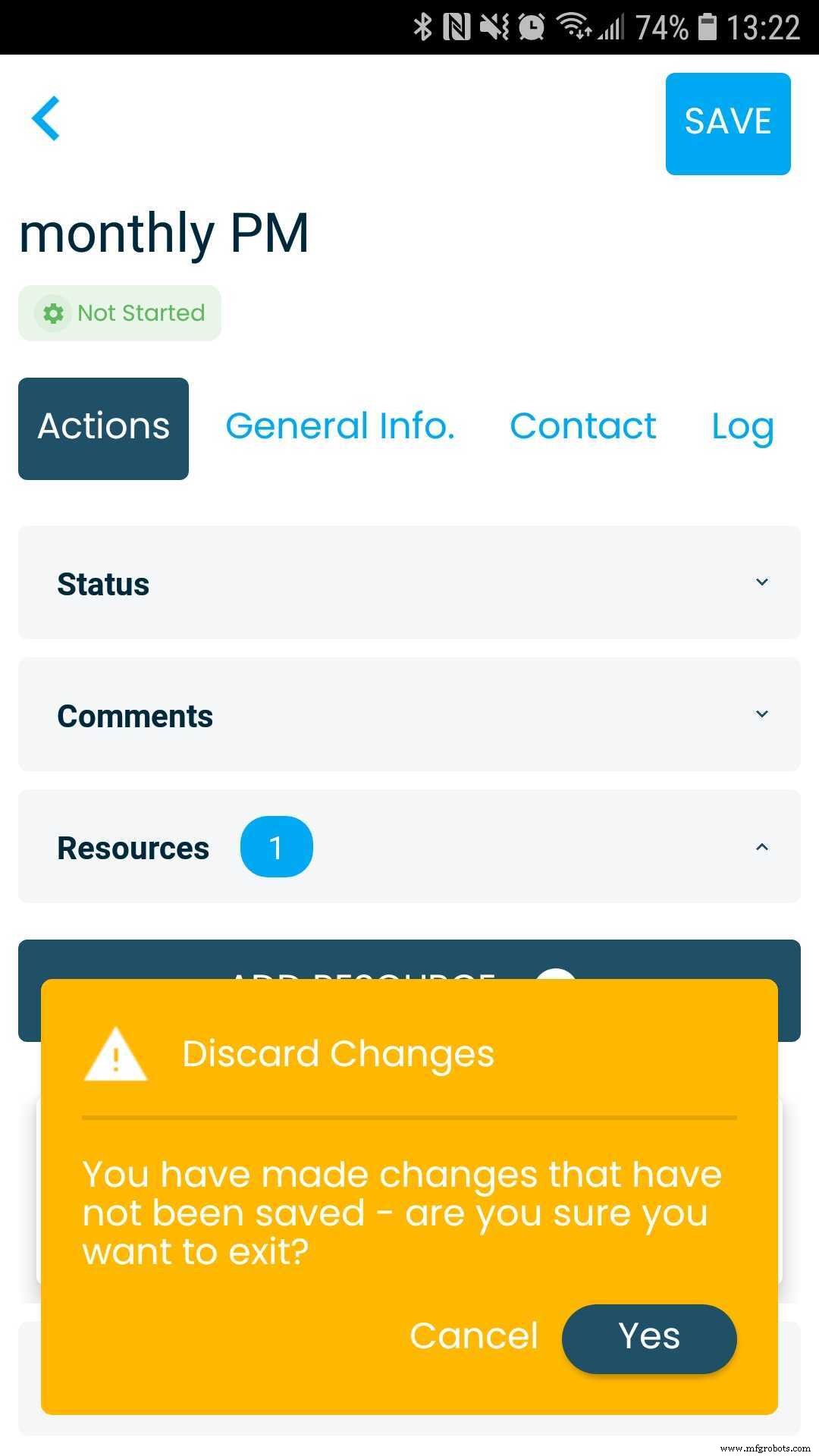The width and height of the screenshot is (819, 1456).
Task: Tap Yes to discard changes
Action: point(648,1338)
